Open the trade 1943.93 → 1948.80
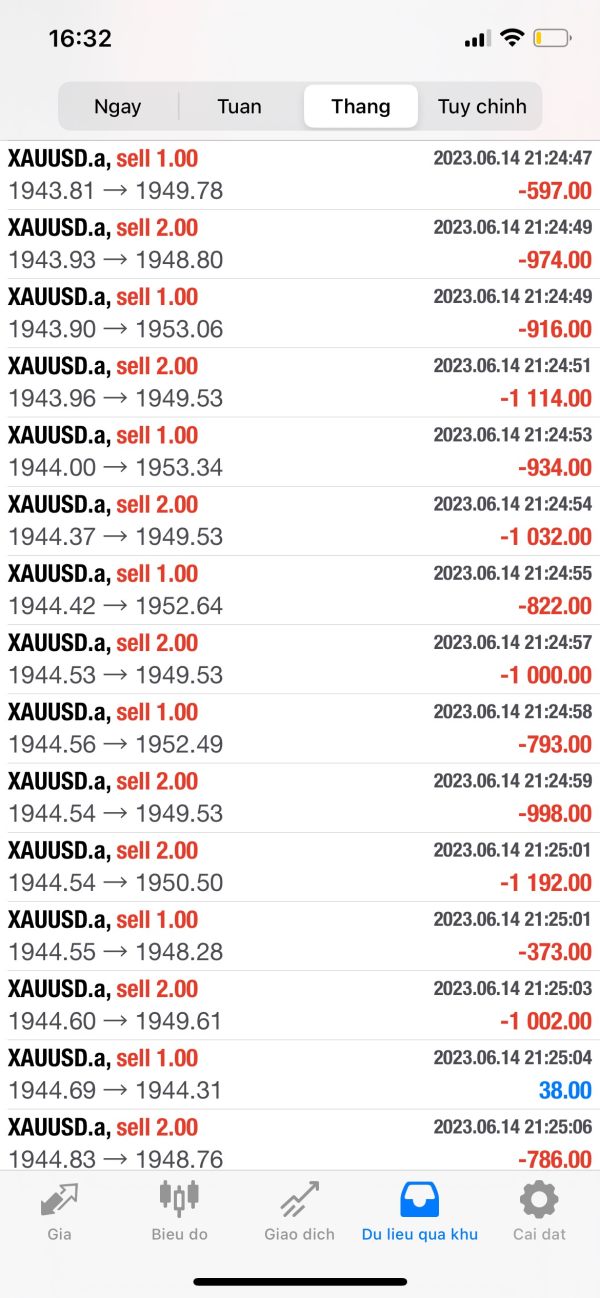Image resolution: width=600 pixels, height=1298 pixels. 300,244
